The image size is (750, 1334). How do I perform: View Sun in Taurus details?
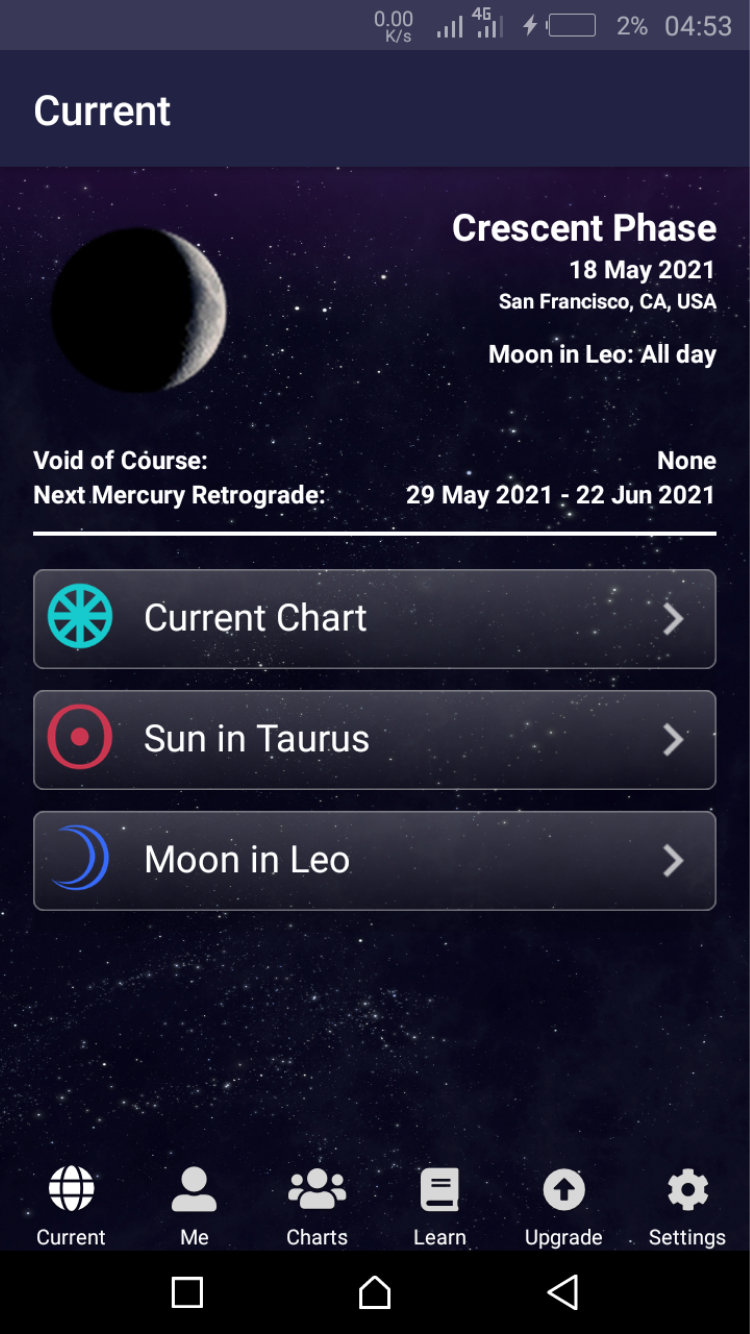pos(374,740)
